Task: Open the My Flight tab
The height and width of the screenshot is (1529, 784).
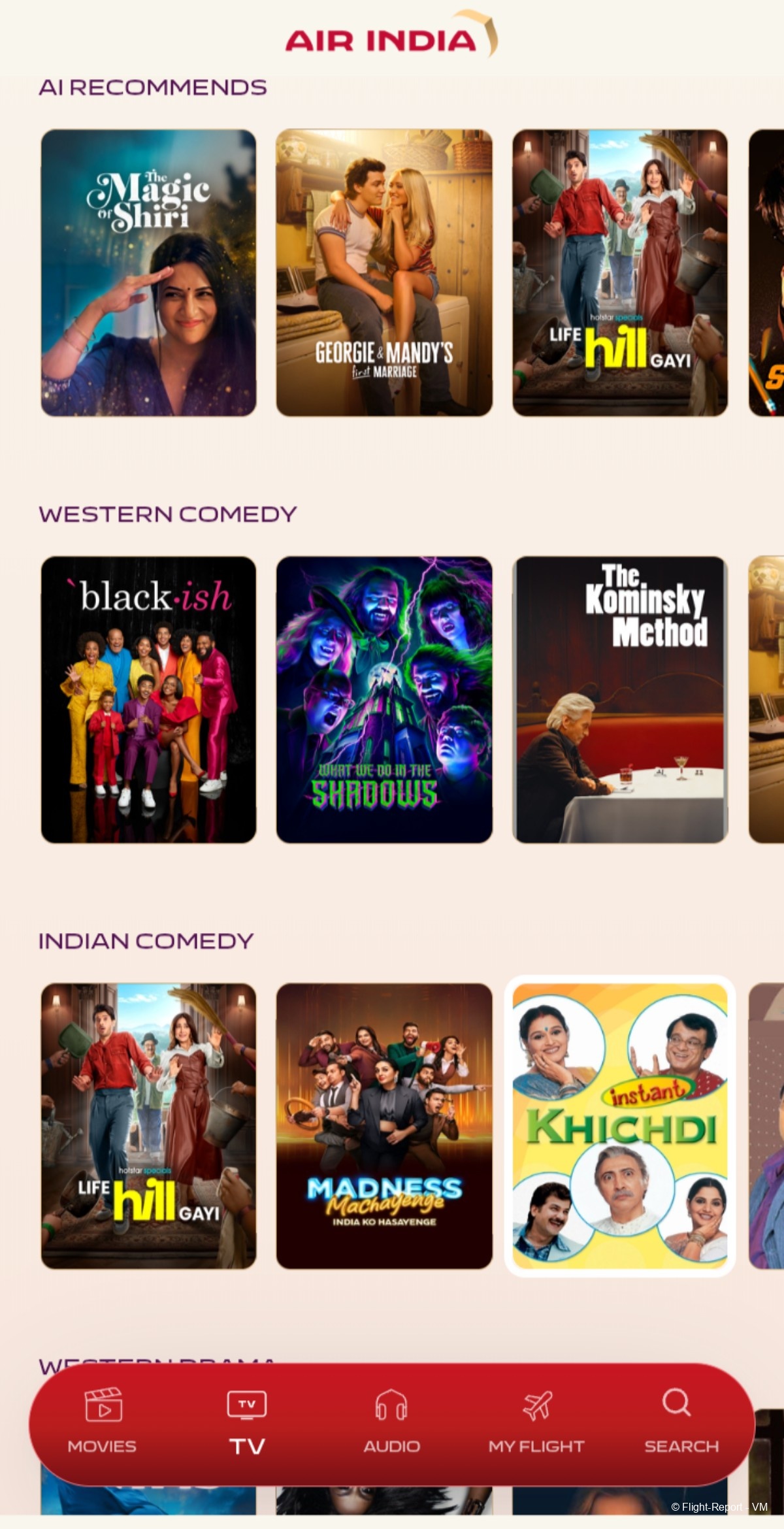Action: [x=536, y=1422]
